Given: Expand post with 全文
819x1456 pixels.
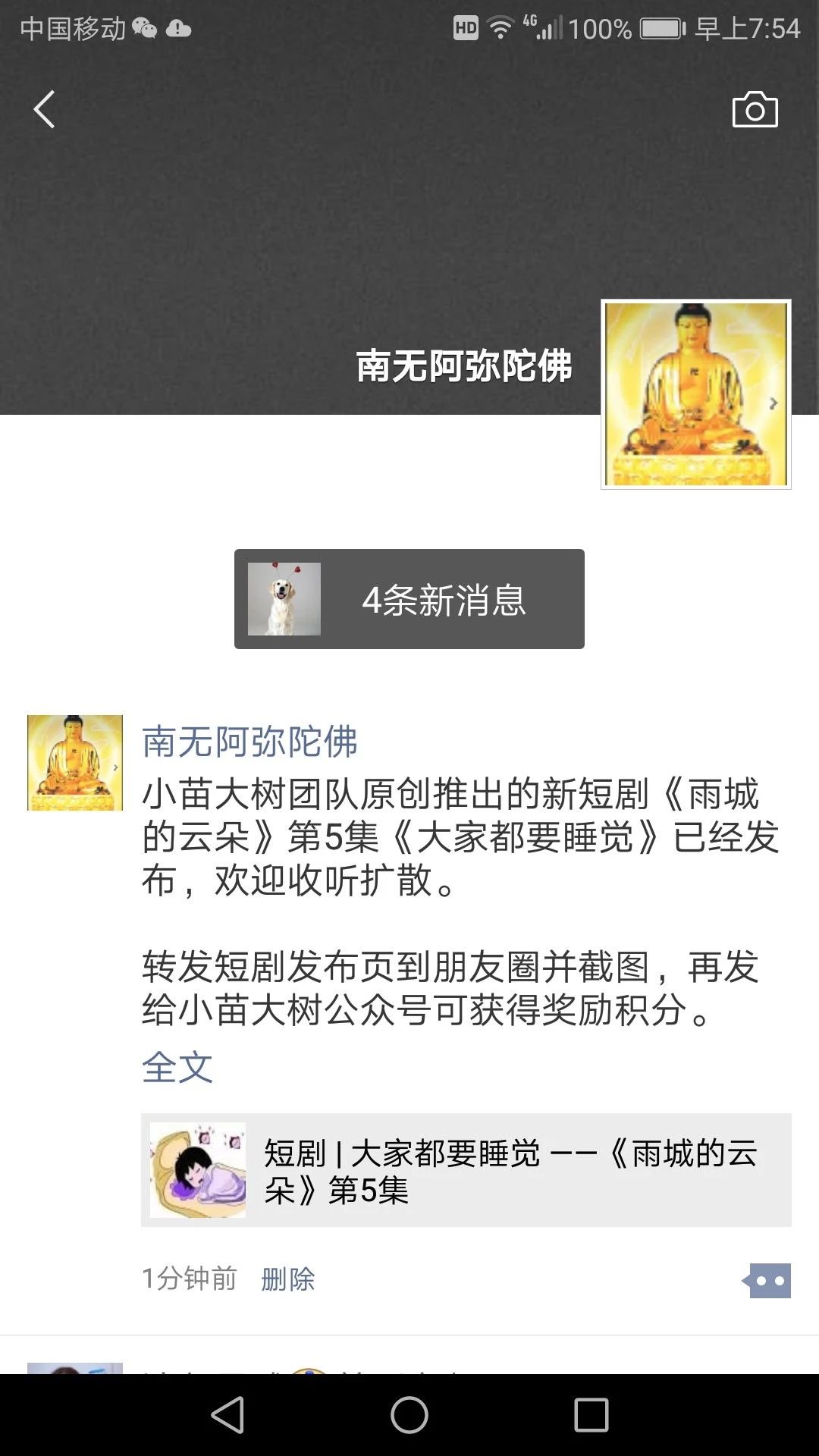Looking at the screenshot, I should (177, 1067).
